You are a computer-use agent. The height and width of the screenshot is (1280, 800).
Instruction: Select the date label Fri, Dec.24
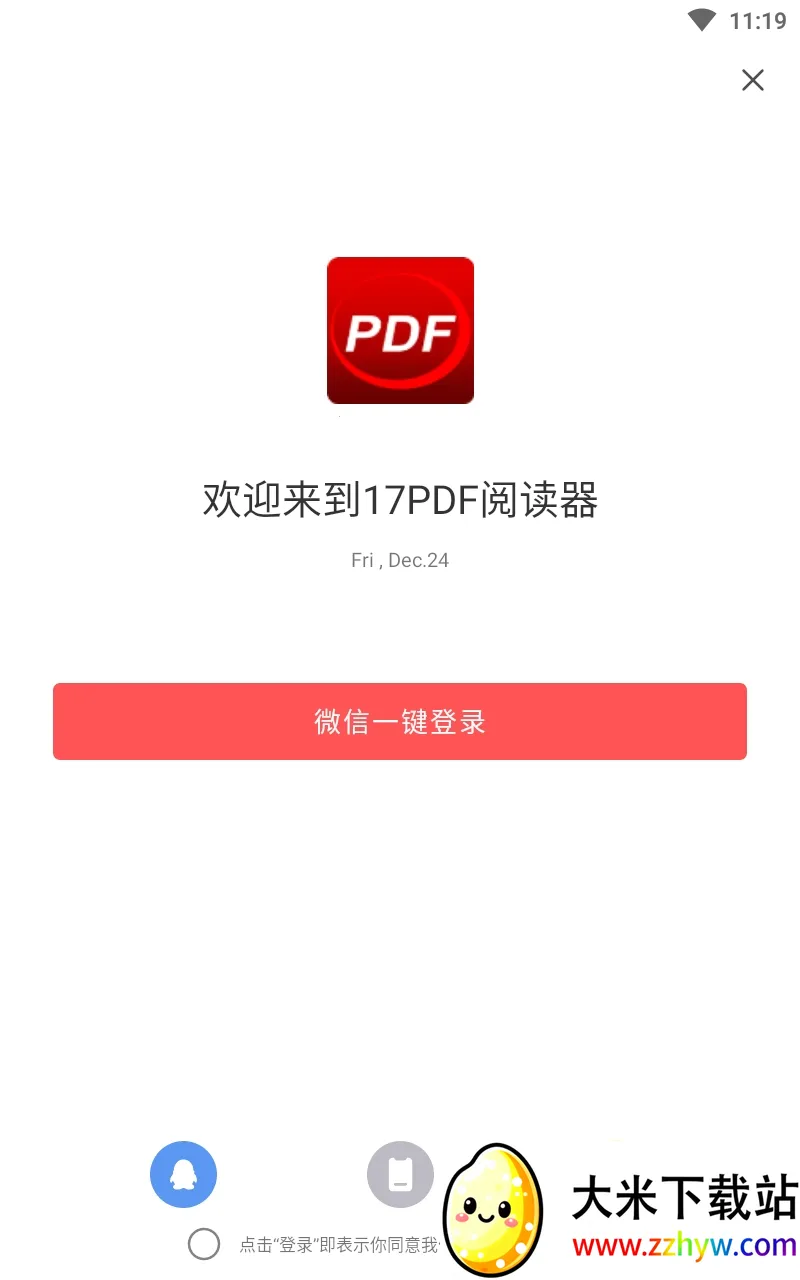pos(400,560)
